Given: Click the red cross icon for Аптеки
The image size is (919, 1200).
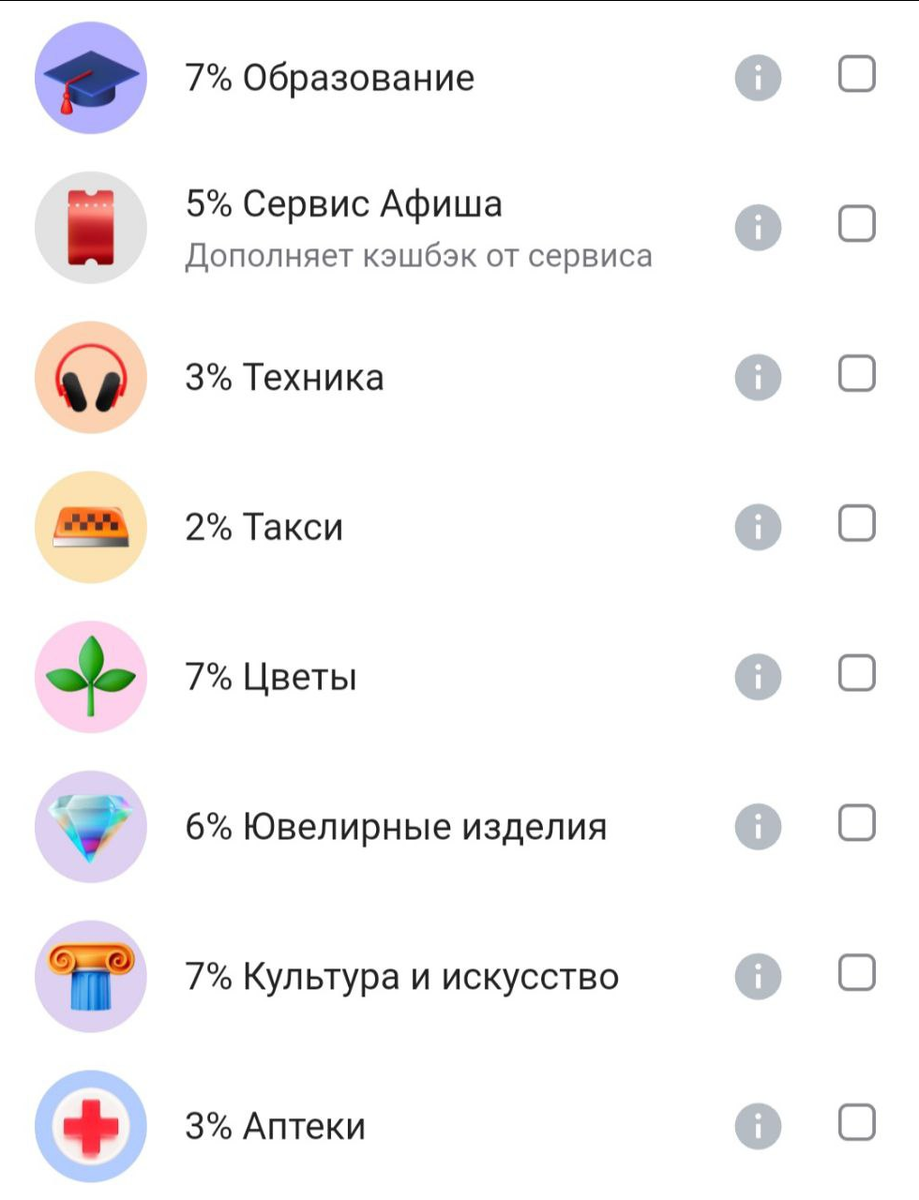Looking at the screenshot, I should (x=90, y=1124).
